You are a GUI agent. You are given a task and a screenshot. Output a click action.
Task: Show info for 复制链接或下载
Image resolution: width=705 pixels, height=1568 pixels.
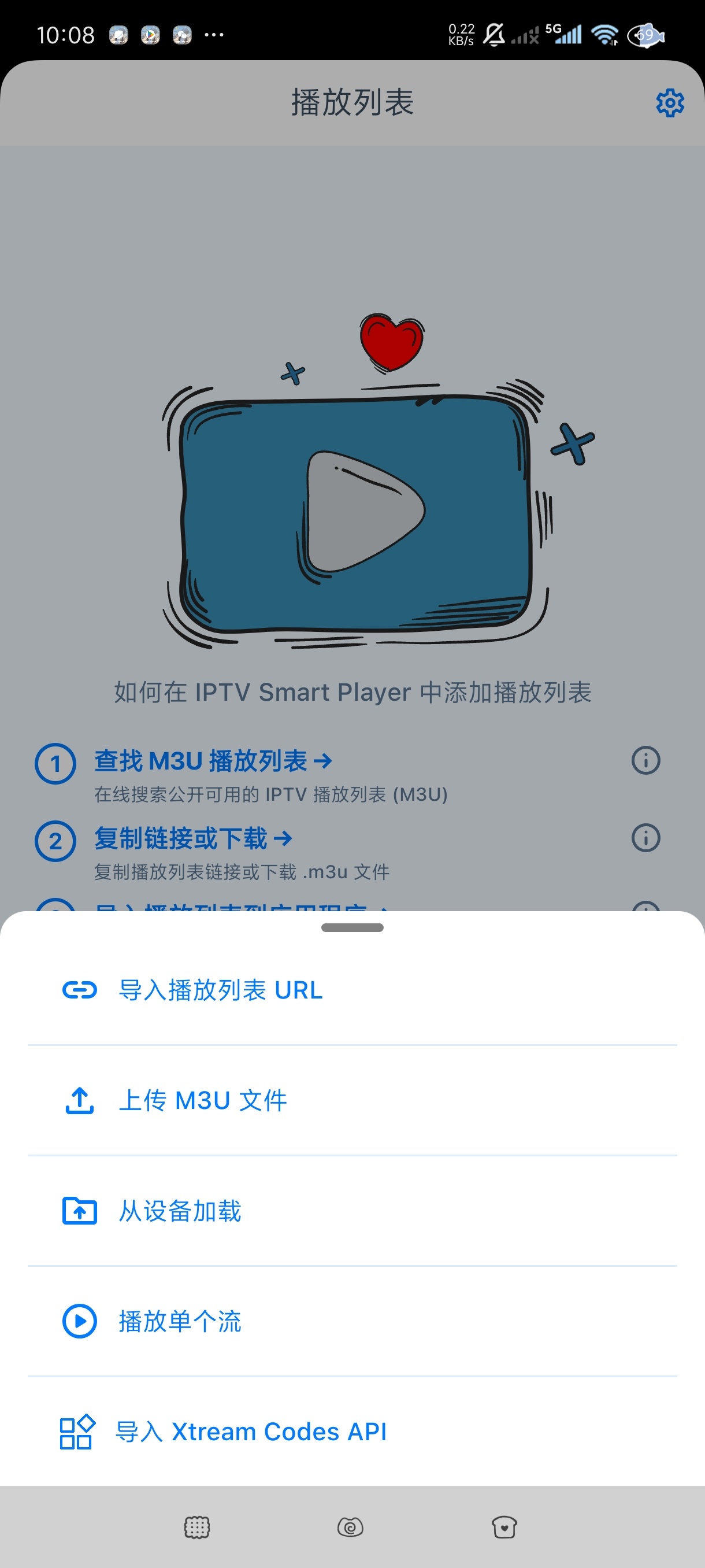[645, 838]
